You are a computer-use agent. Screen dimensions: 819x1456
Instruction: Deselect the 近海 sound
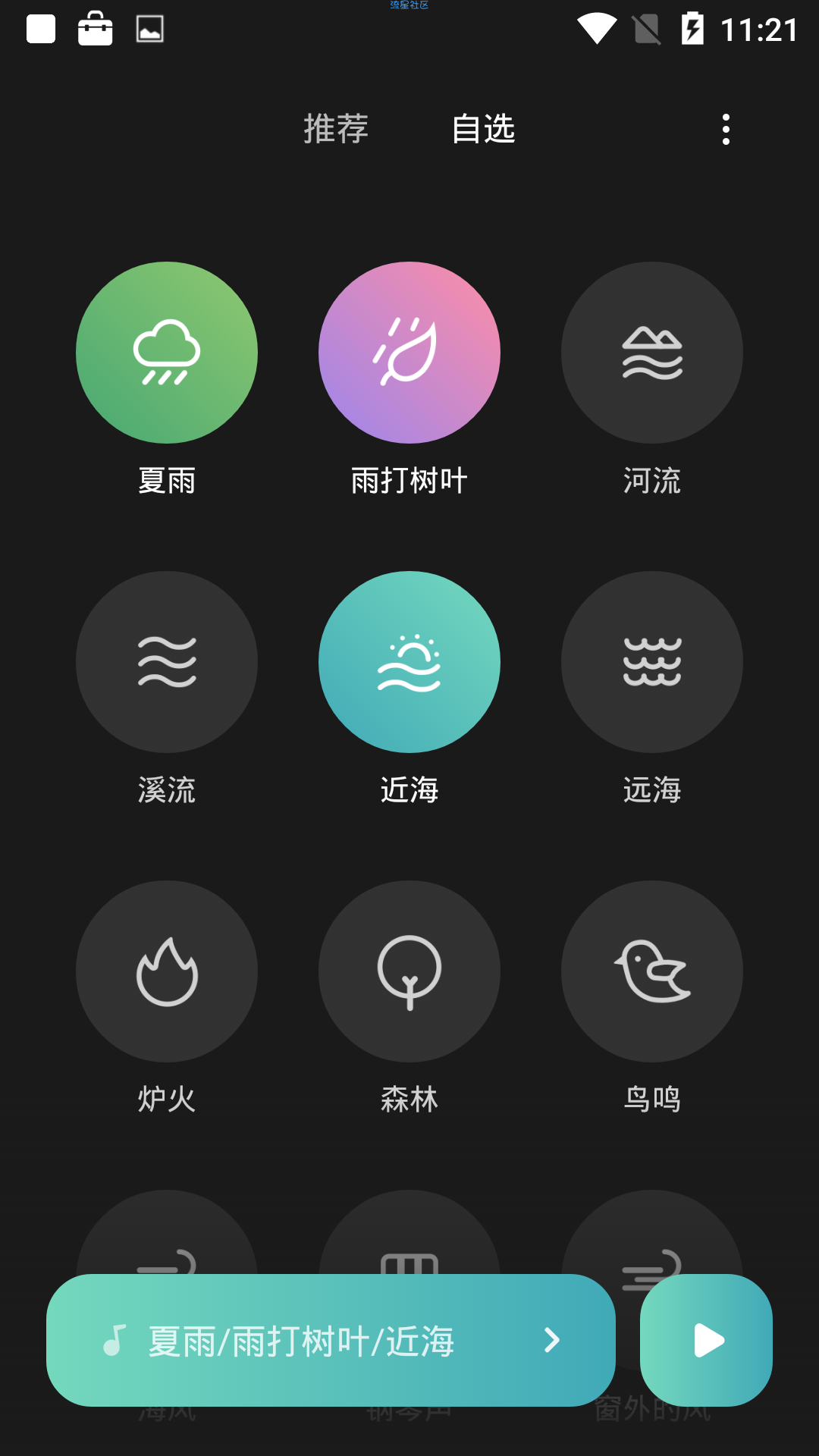409,662
